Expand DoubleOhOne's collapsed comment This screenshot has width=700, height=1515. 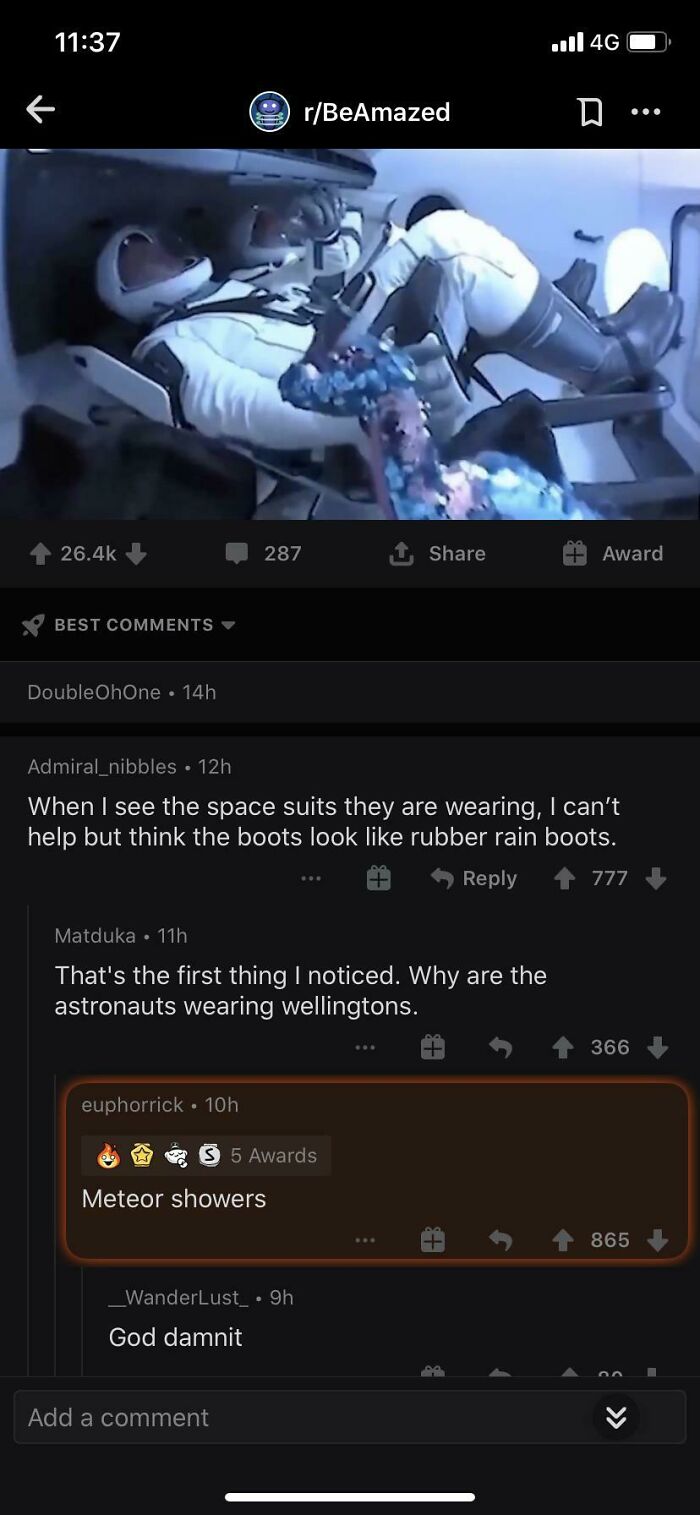click(122, 692)
